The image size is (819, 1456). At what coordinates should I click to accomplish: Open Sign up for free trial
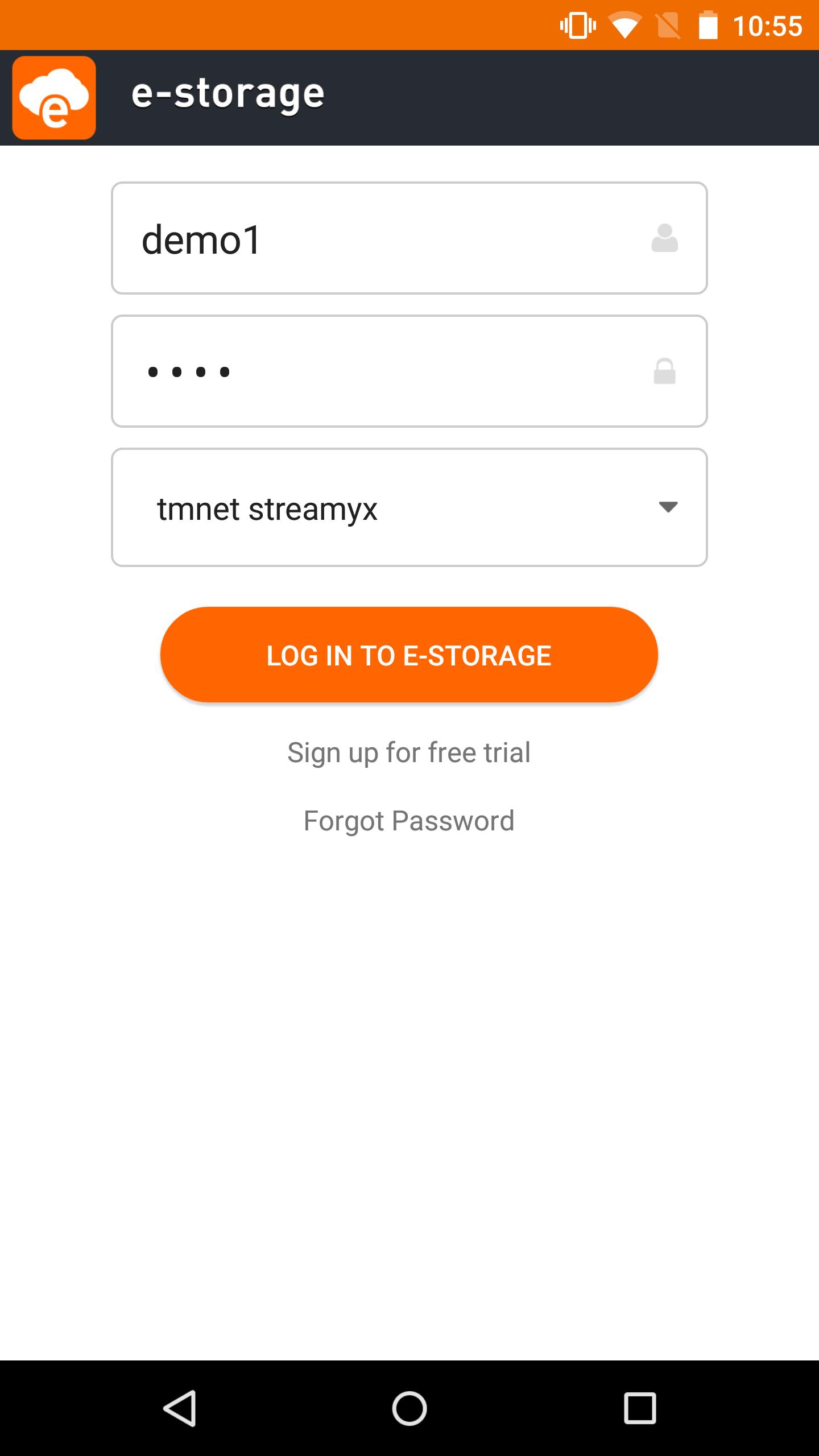(409, 752)
